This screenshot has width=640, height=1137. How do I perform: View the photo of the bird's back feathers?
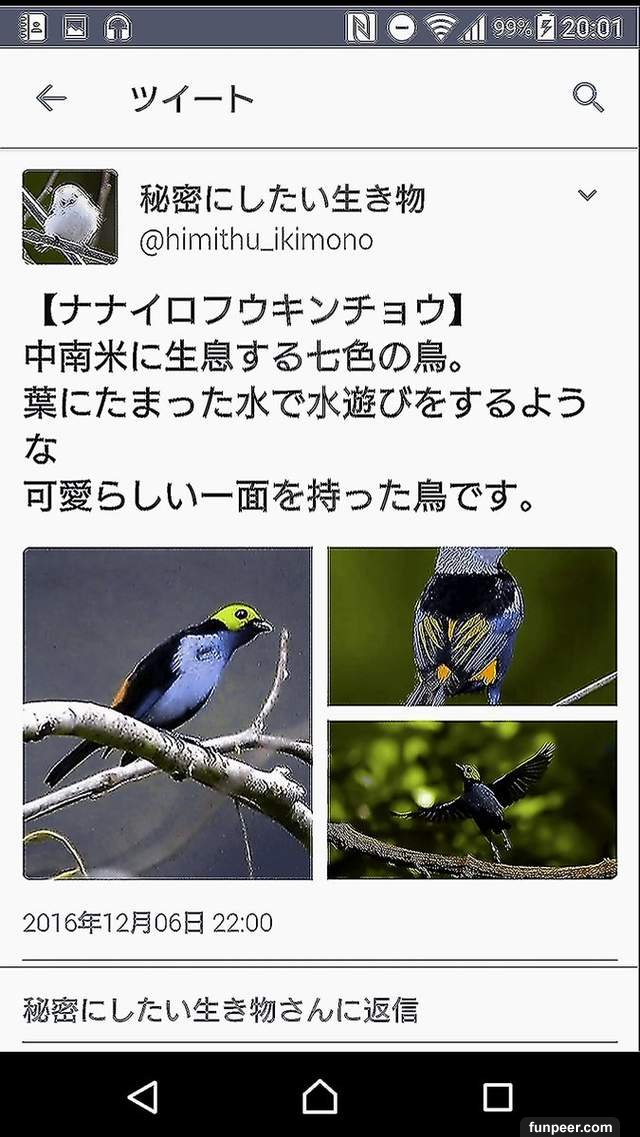point(472,626)
